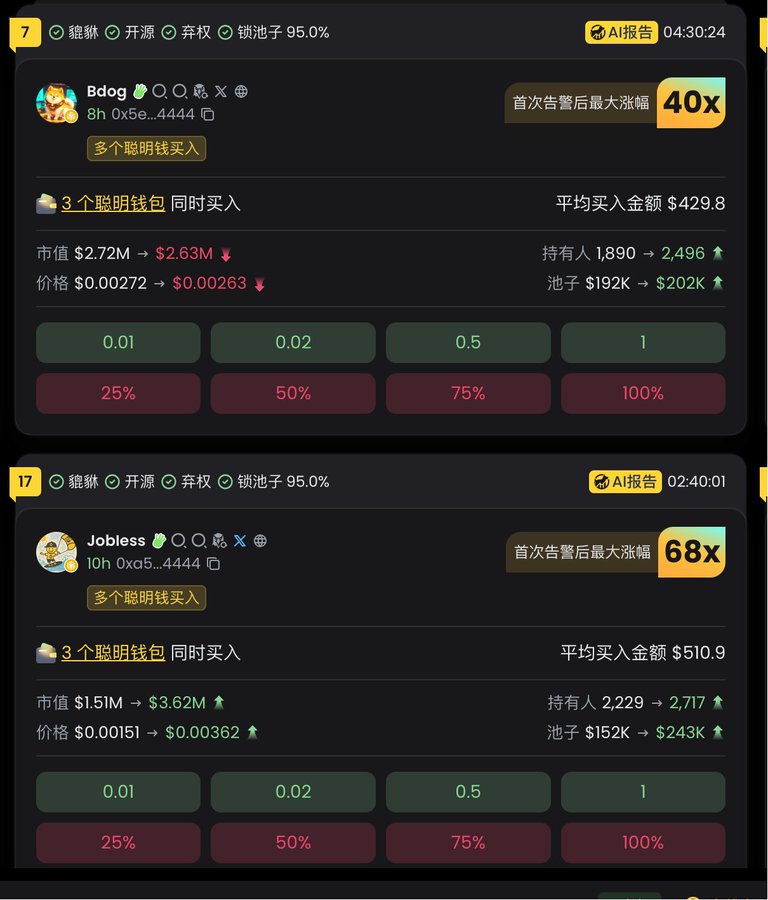Sell 25% of Jobless
768x900 pixels.
(118, 842)
